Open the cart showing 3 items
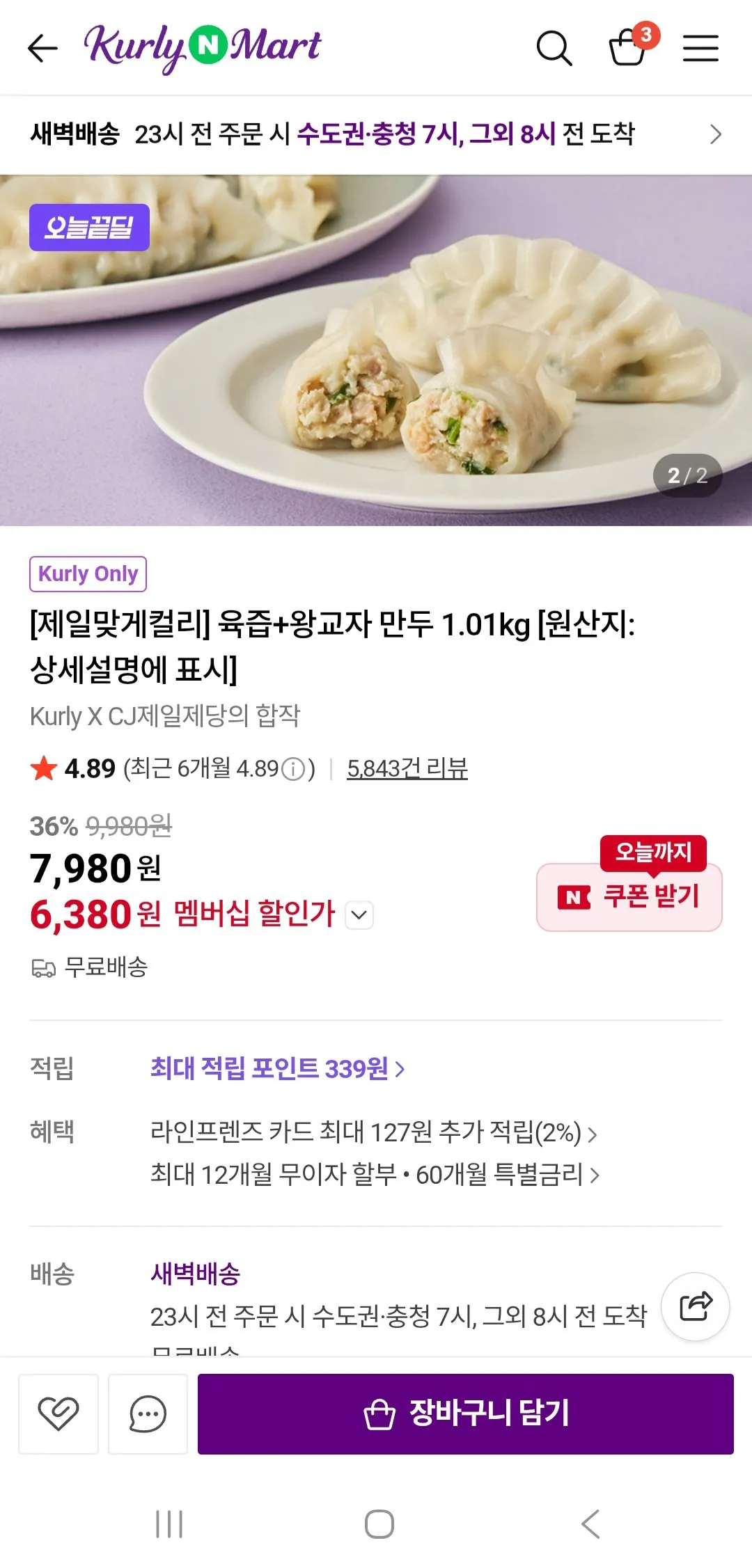 [x=627, y=47]
